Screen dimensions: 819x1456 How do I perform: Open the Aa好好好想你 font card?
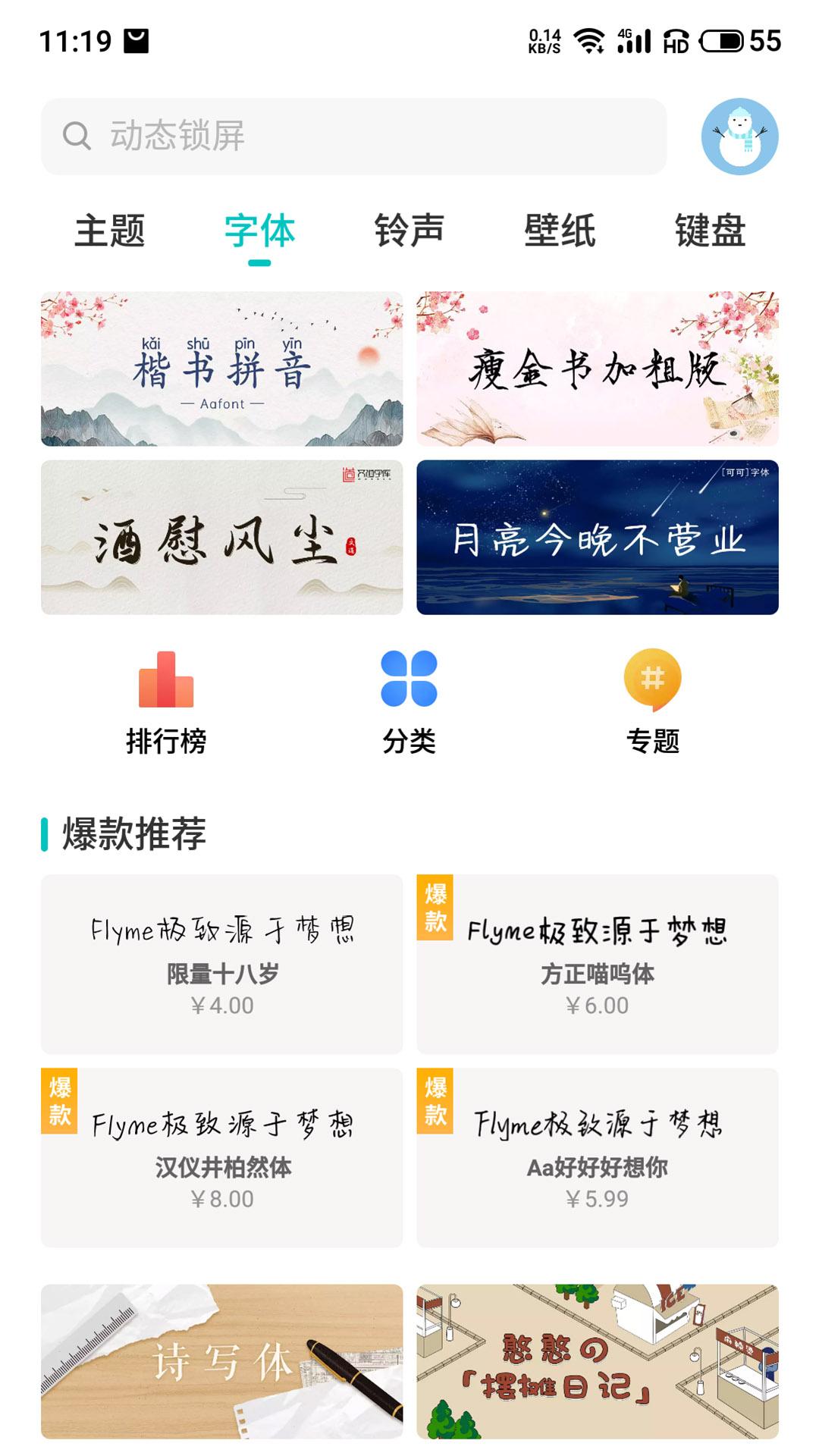click(598, 1158)
